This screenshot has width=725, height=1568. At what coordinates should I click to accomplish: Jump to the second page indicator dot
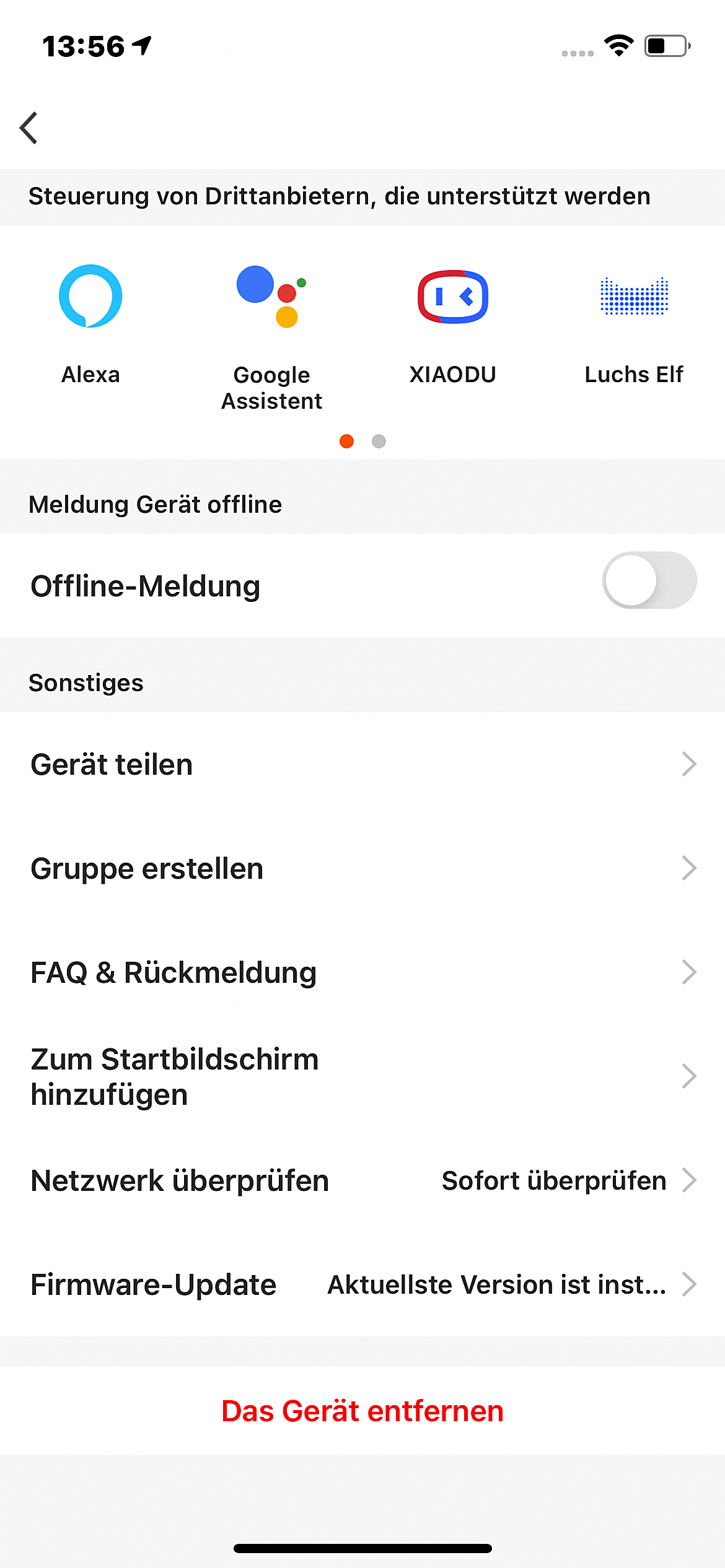[379, 441]
